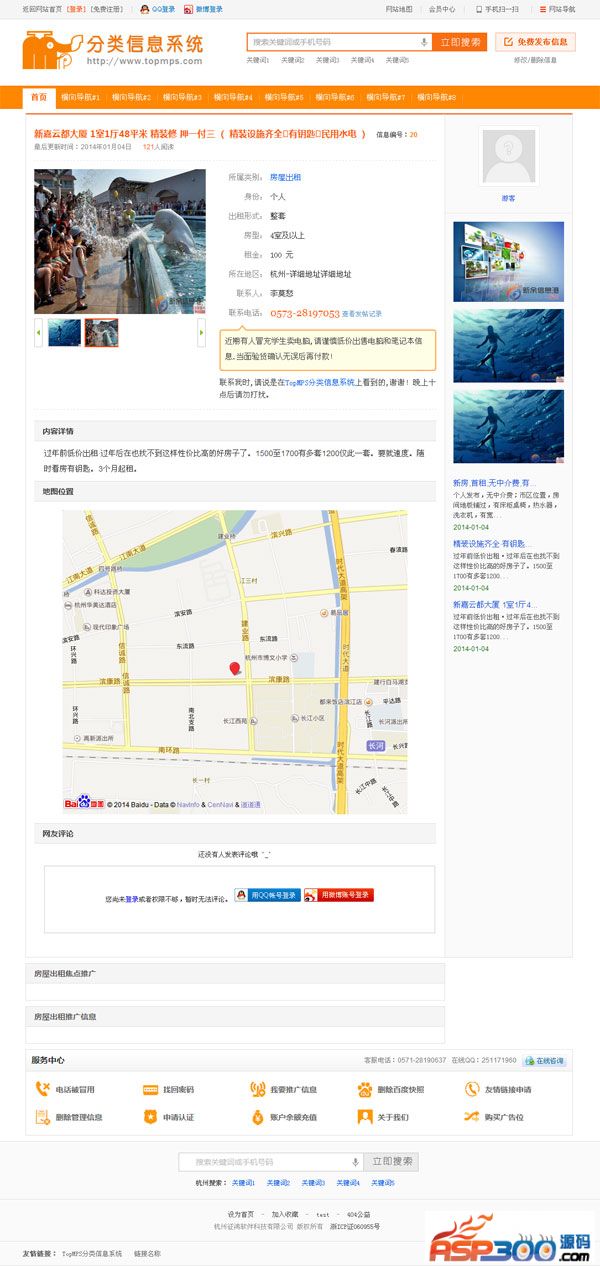Open 网站地图 link in the header
The height and width of the screenshot is (1266, 600).
tap(398, 9)
